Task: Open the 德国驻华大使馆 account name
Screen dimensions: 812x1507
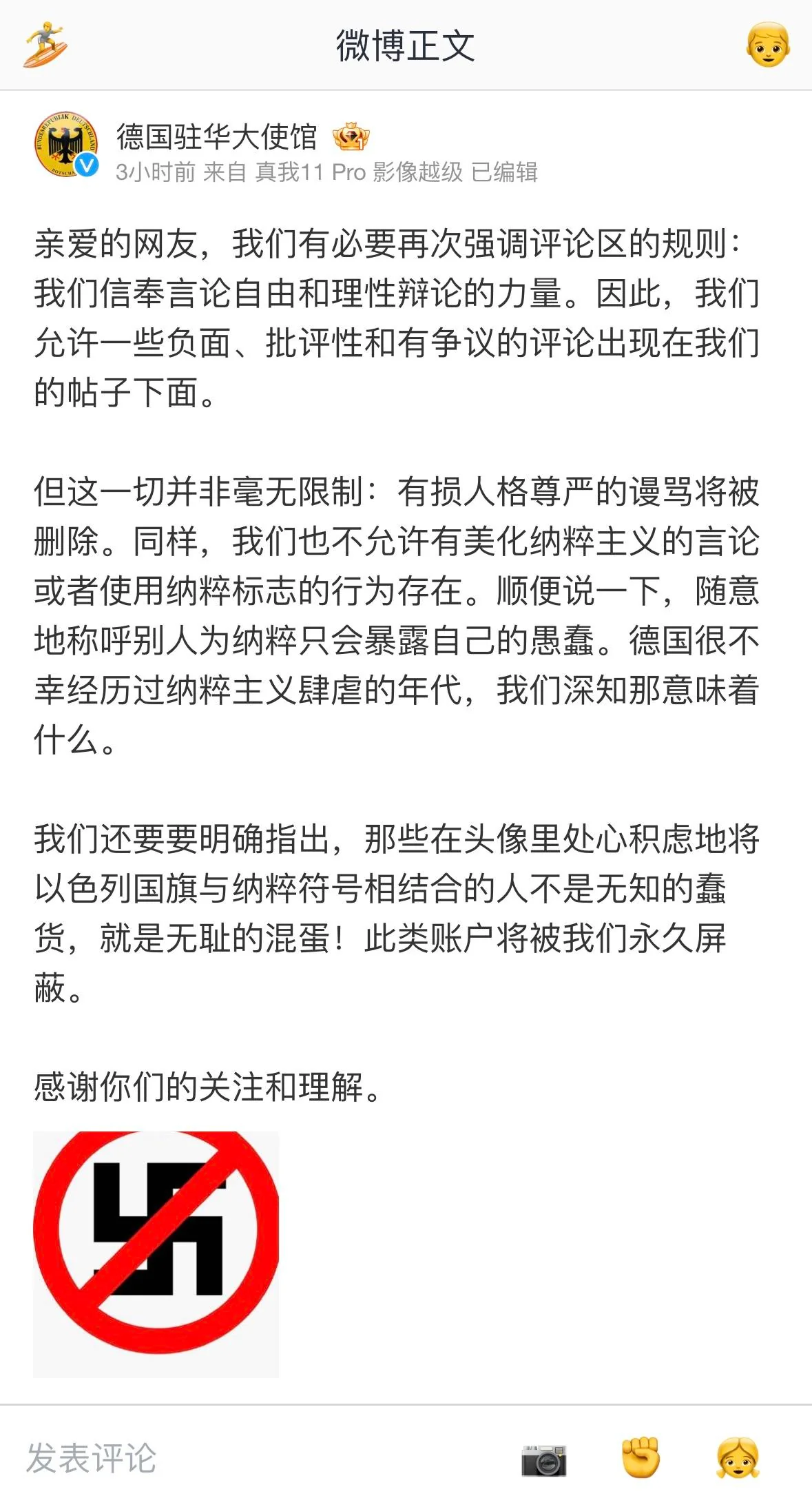Action: [x=216, y=136]
